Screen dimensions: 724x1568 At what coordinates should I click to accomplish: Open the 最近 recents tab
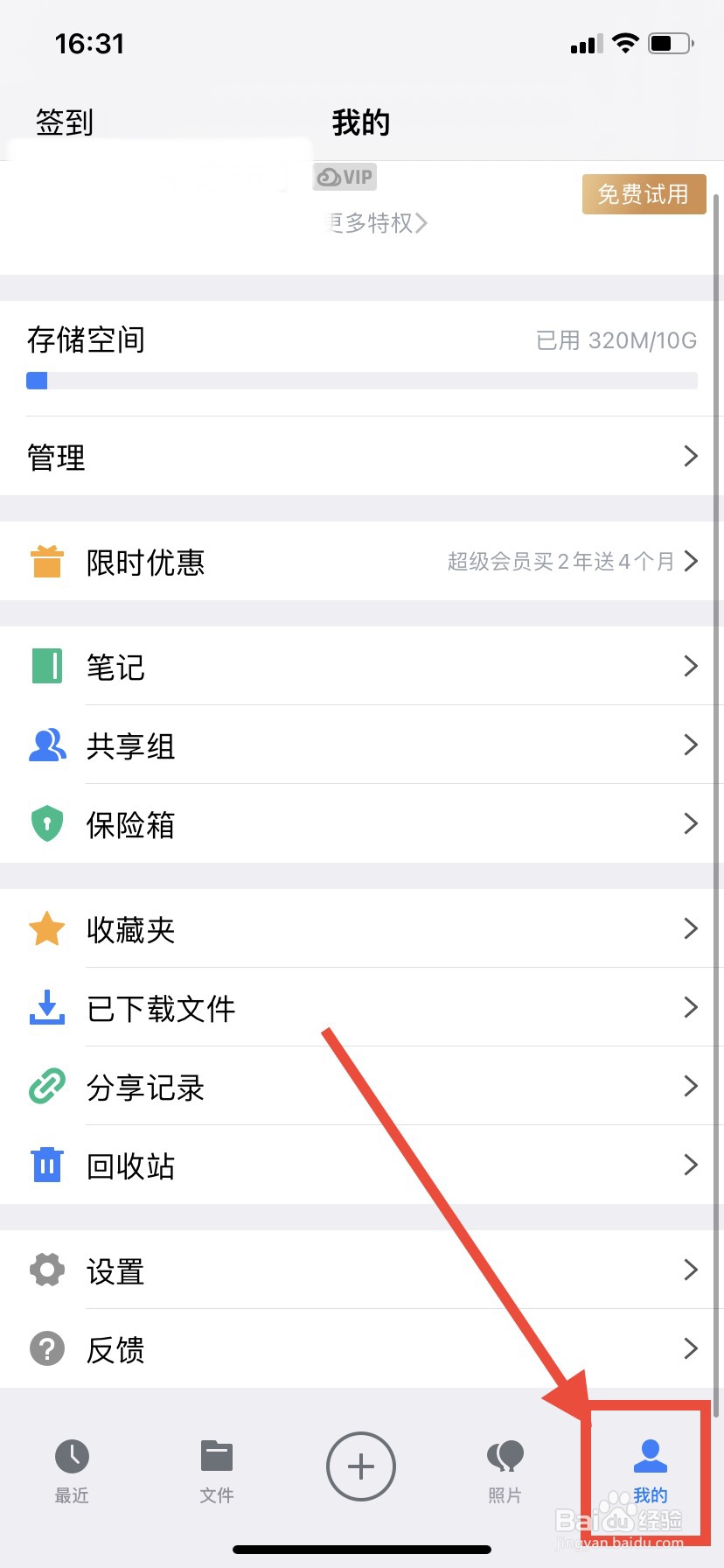[72, 1470]
